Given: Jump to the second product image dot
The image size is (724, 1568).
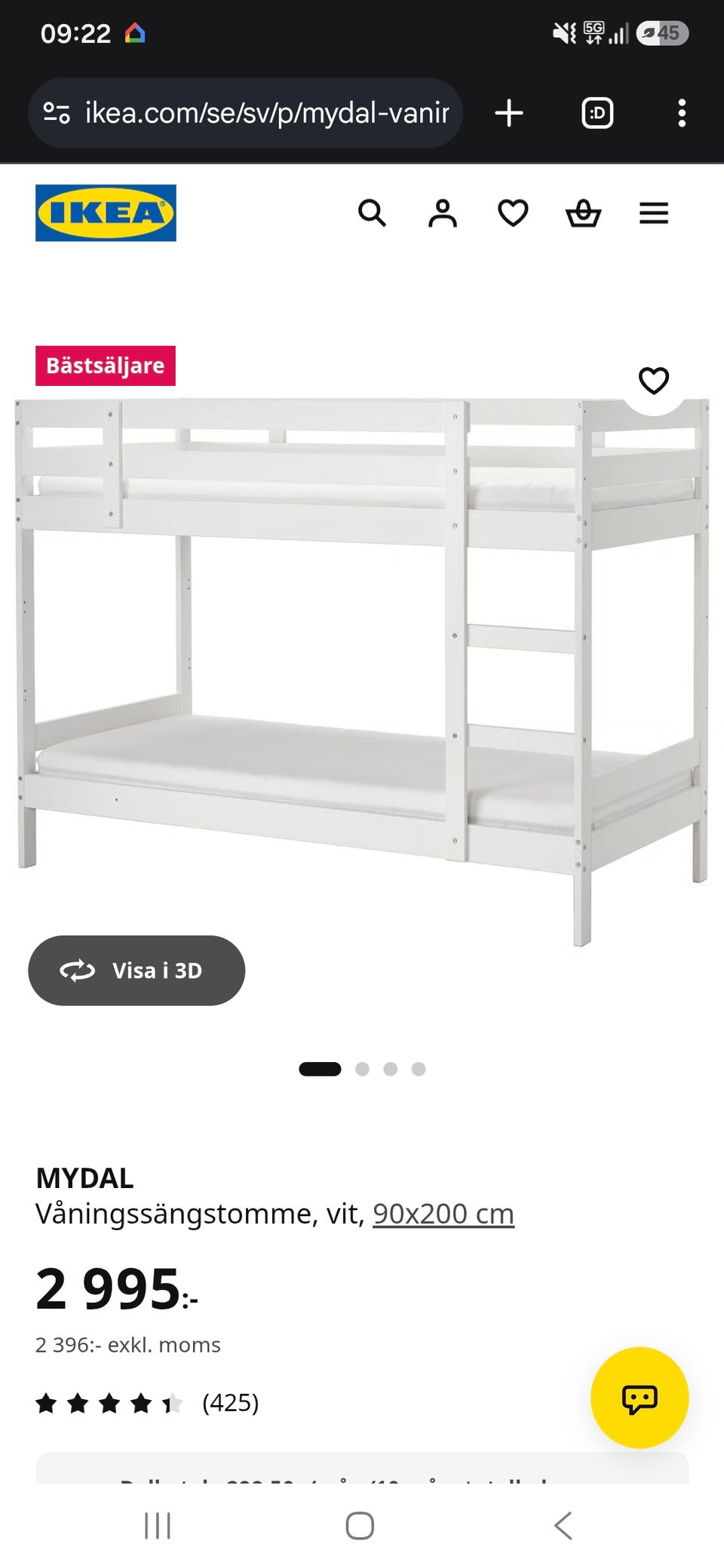Looking at the screenshot, I should (x=362, y=1069).
